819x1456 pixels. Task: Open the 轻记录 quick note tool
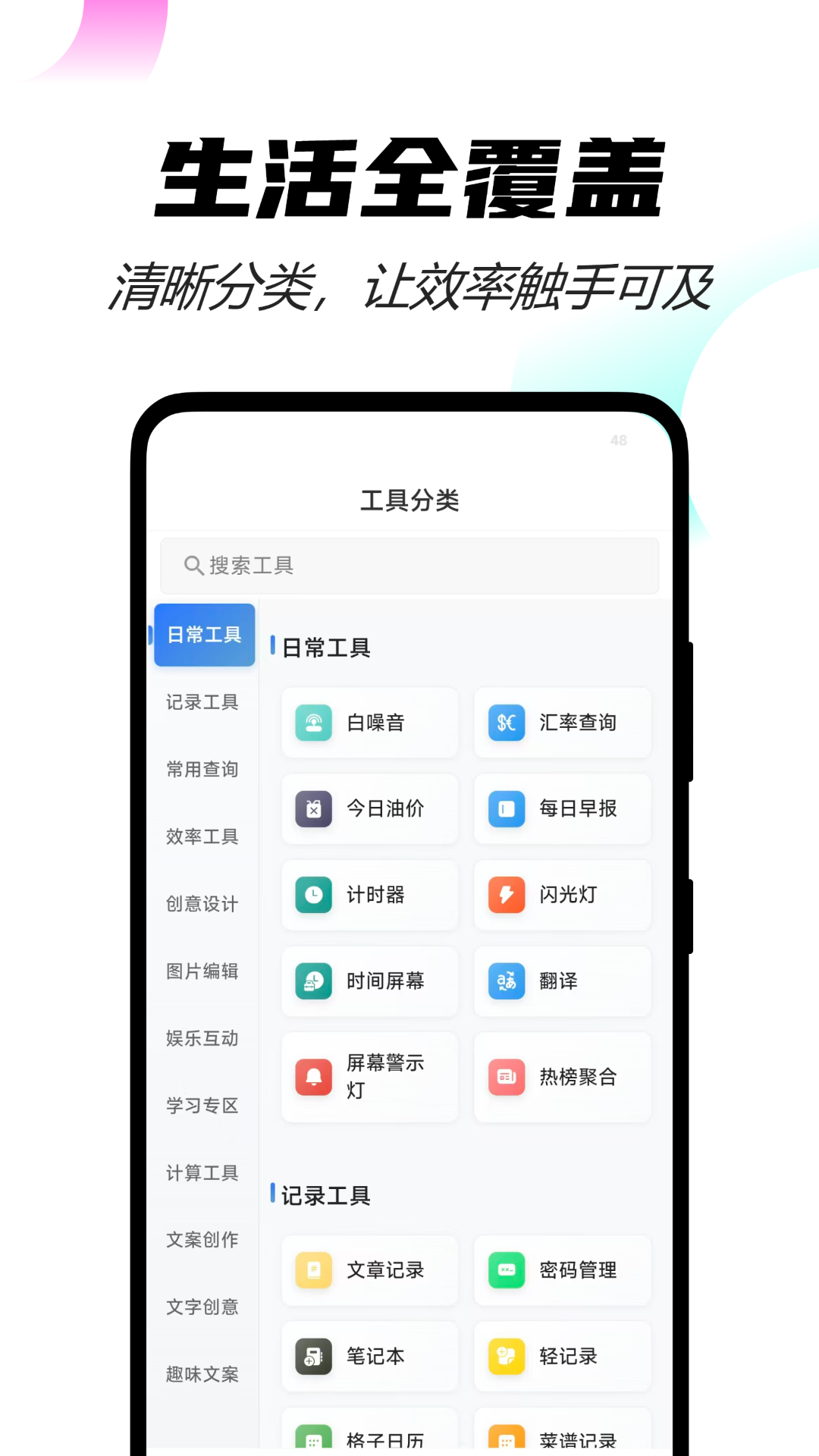point(562,1357)
